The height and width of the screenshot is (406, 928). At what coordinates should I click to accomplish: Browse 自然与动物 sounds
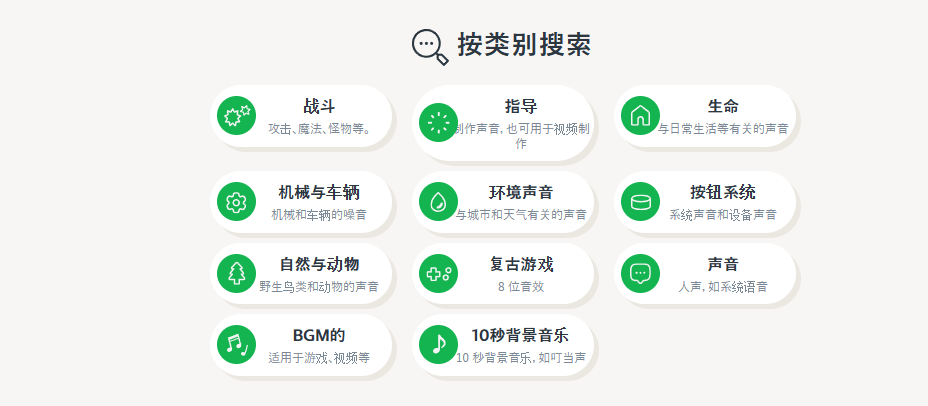pyautogui.click(x=302, y=273)
